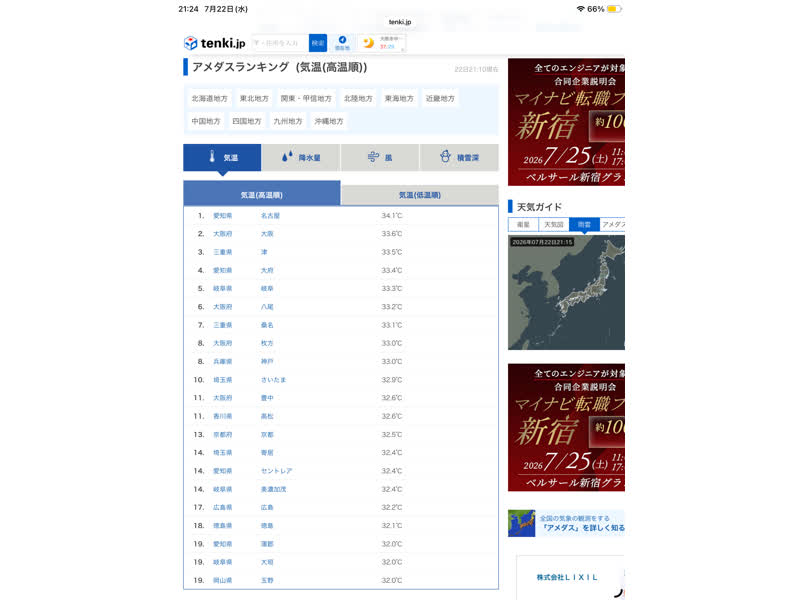Switch to the 積雪深 tab
This screenshot has height=600, width=800.
[x=459, y=158]
